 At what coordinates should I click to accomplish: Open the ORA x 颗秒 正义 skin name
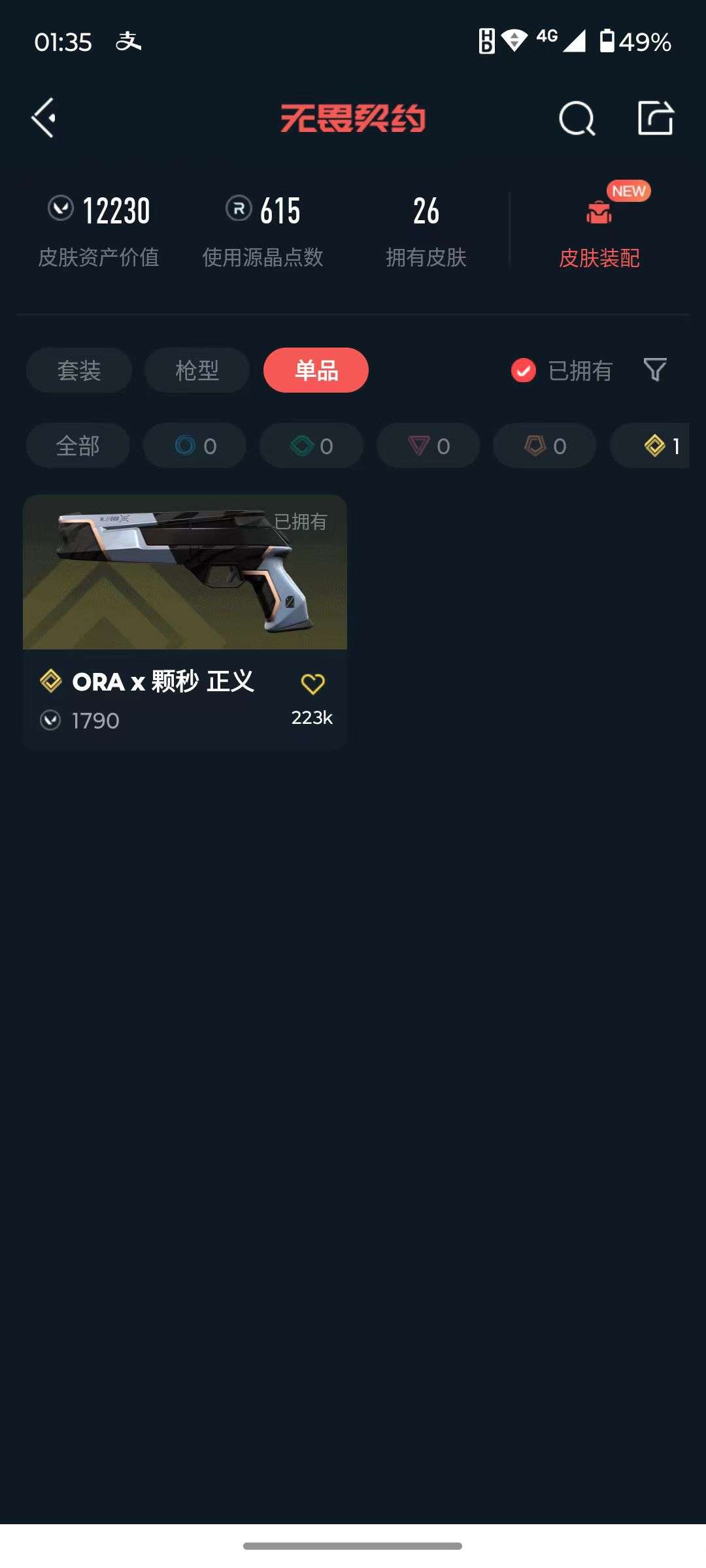pyautogui.click(x=163, y=681)
